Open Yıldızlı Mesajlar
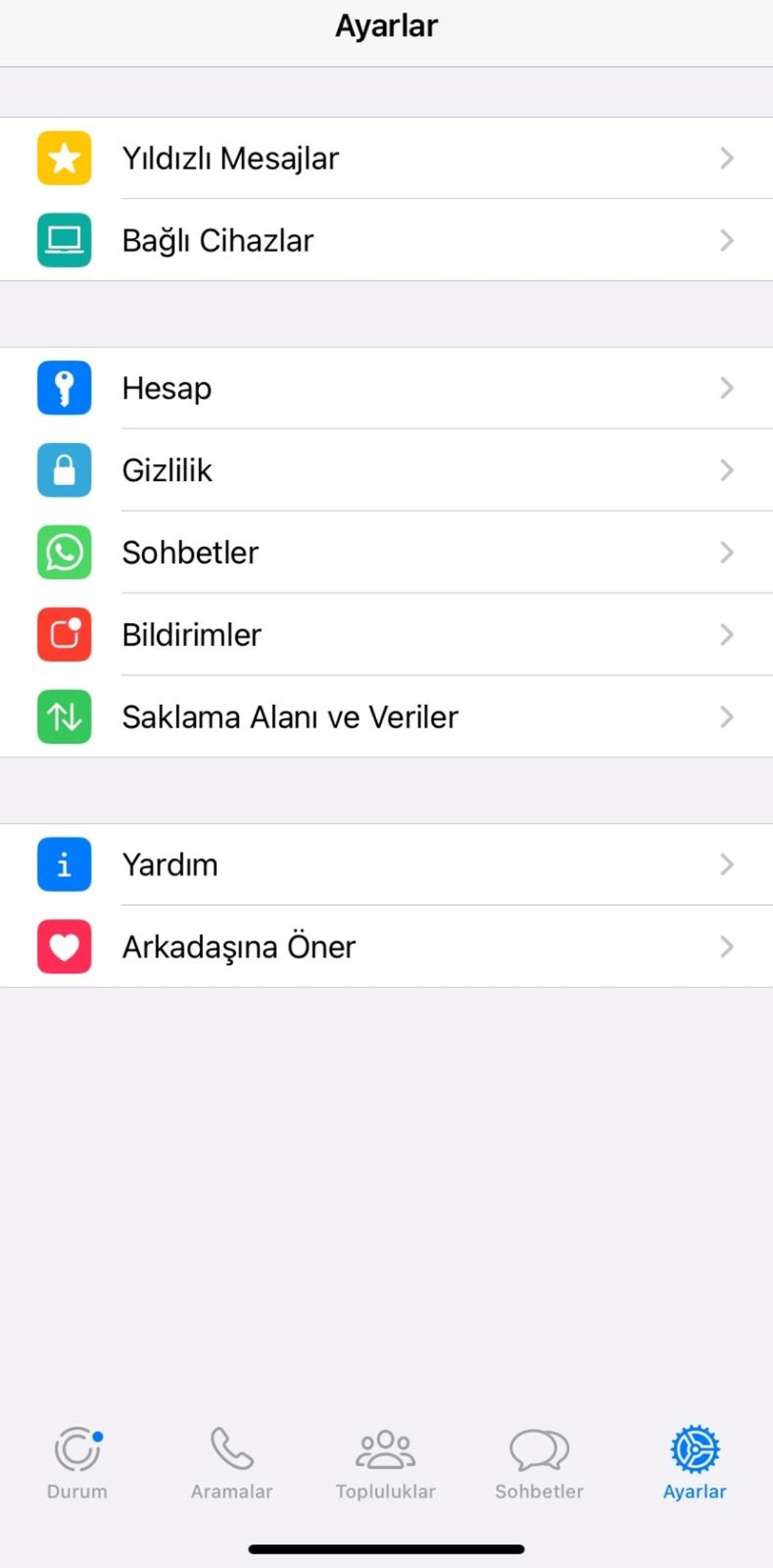This screenshot has width=773, height=1568. tap(386, 158)
